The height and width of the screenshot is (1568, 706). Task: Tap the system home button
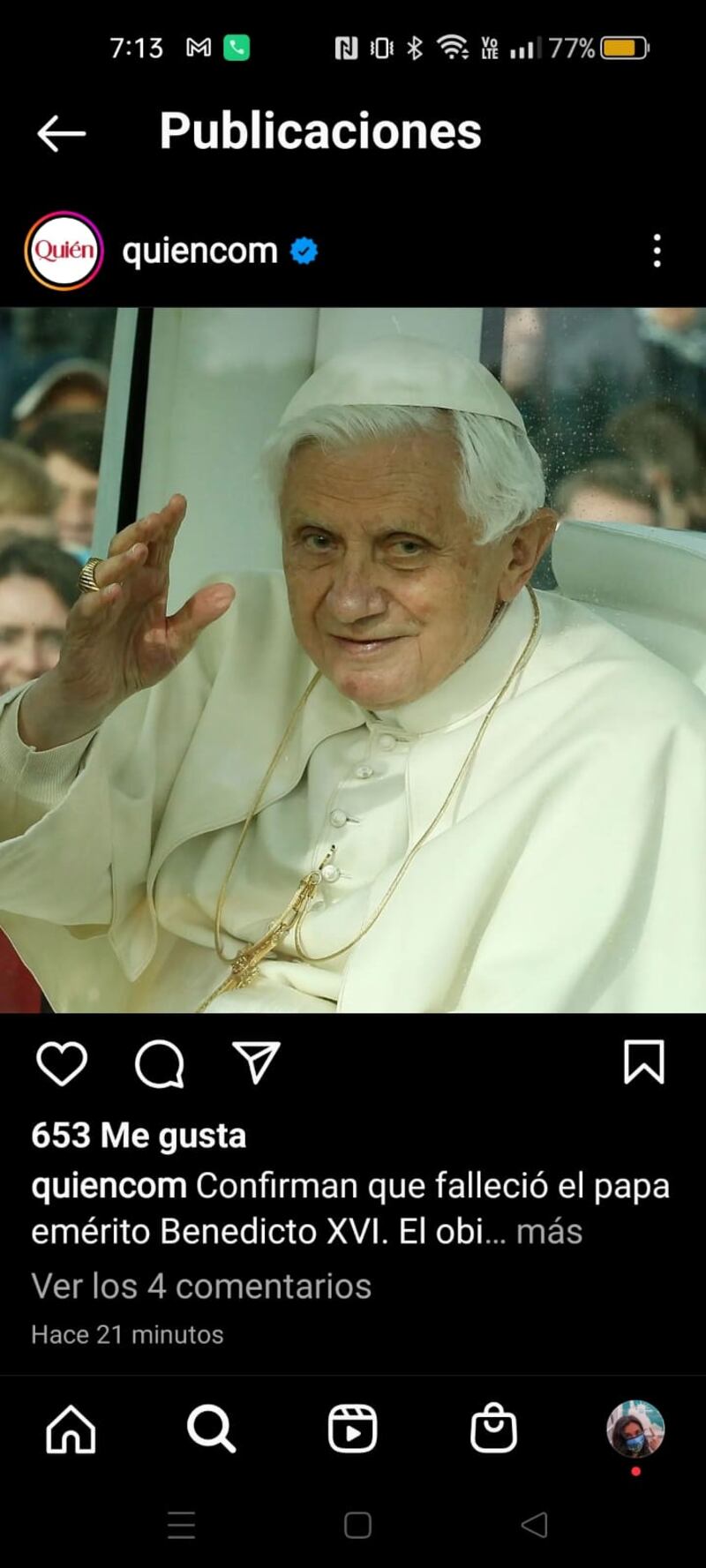(357, 1525)
